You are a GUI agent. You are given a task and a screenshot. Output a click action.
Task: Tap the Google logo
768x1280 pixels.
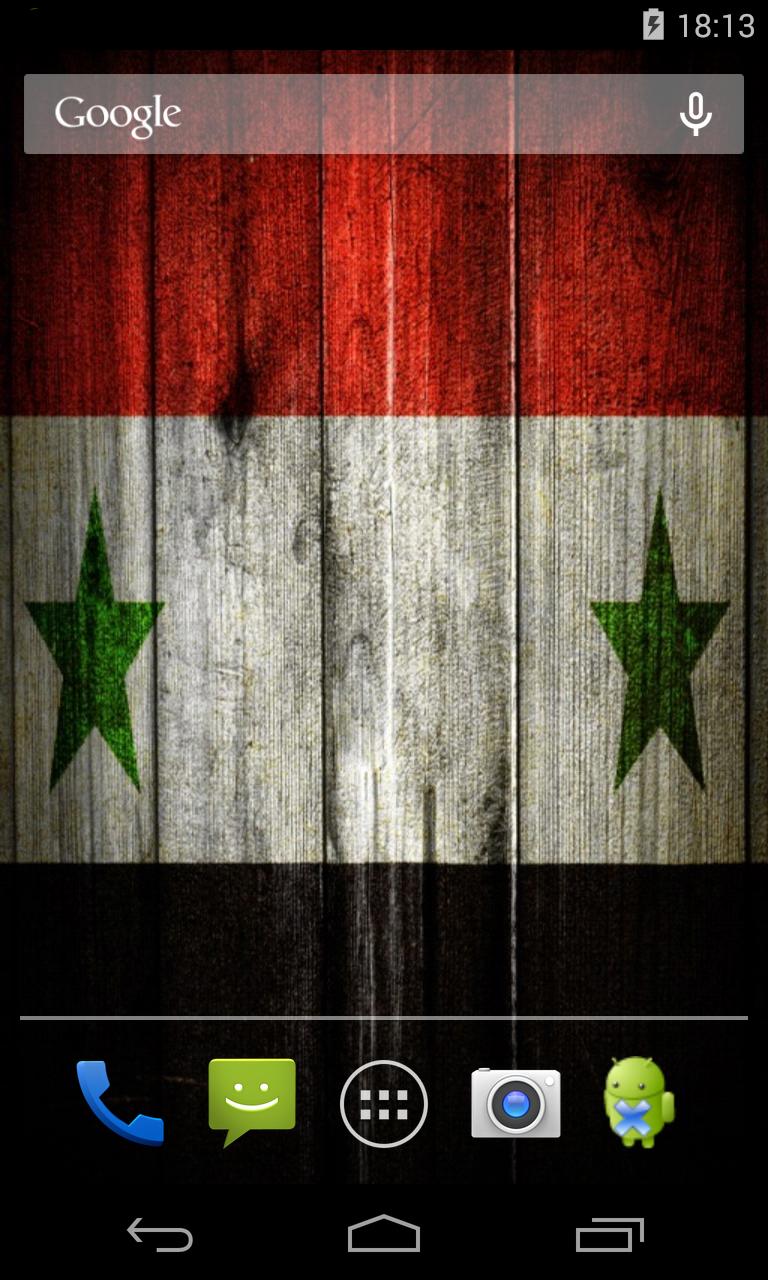[117, 113]
